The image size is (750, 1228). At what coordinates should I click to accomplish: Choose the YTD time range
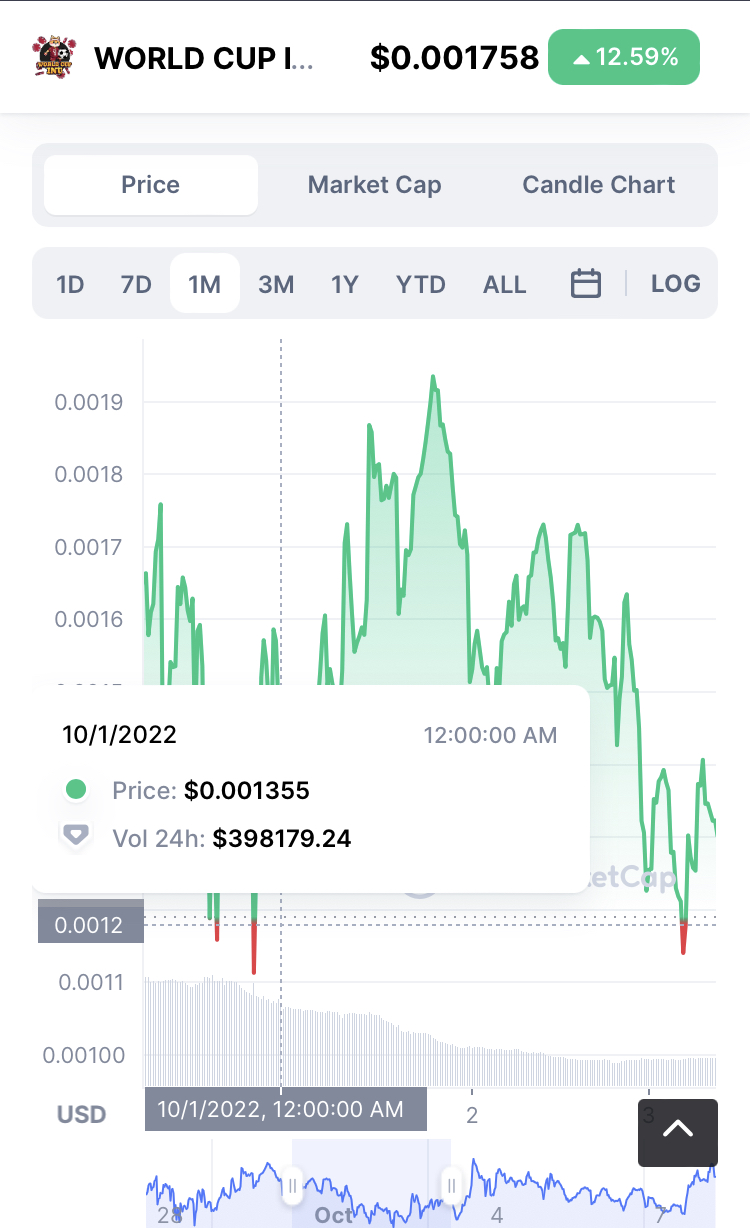(420, 284)
